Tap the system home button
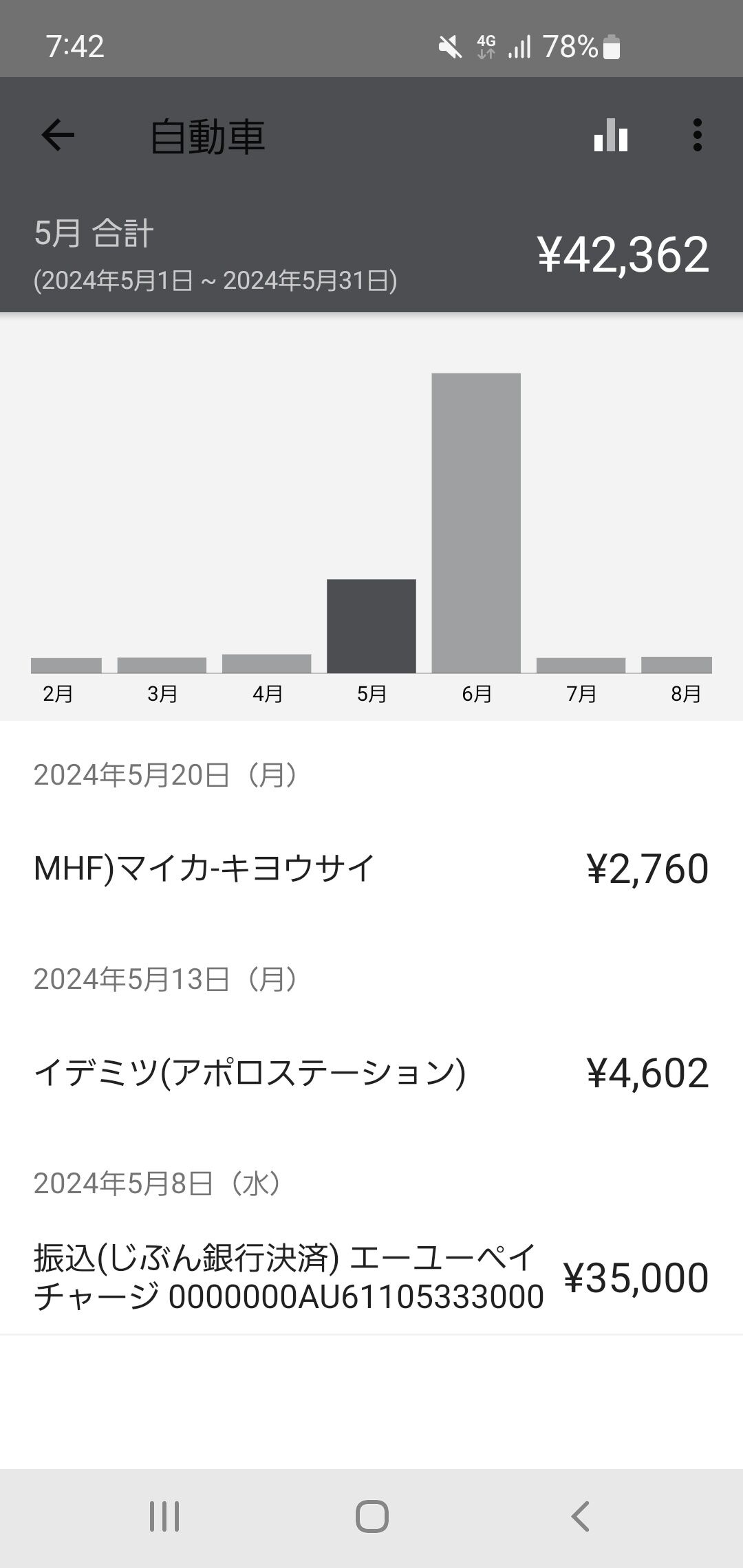Viewport: 743px width, 1568px height. pyautogui.click(x=371, y=1516)
